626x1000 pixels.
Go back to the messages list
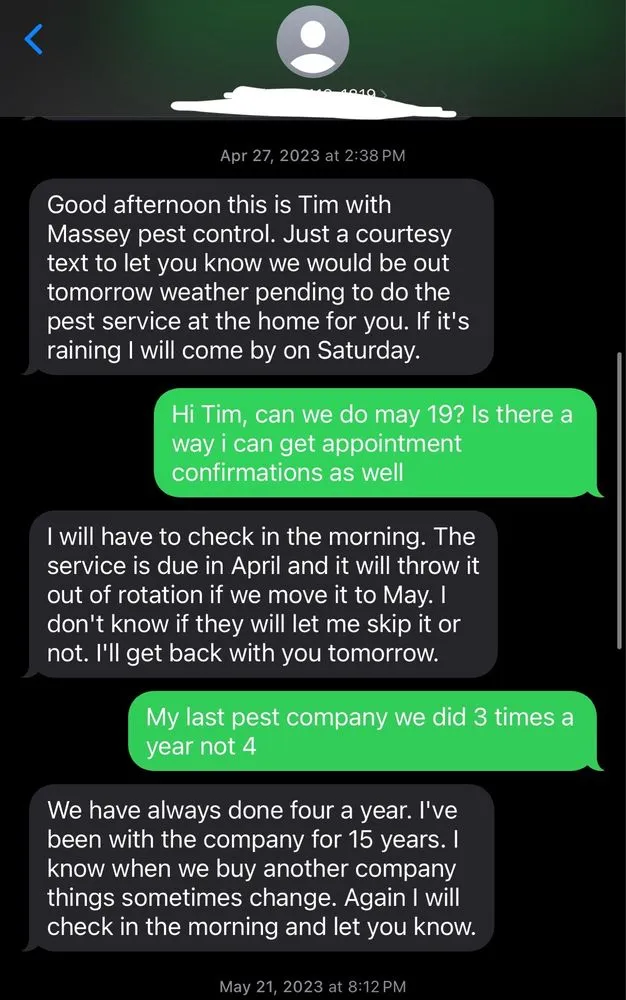click(34, 40)
